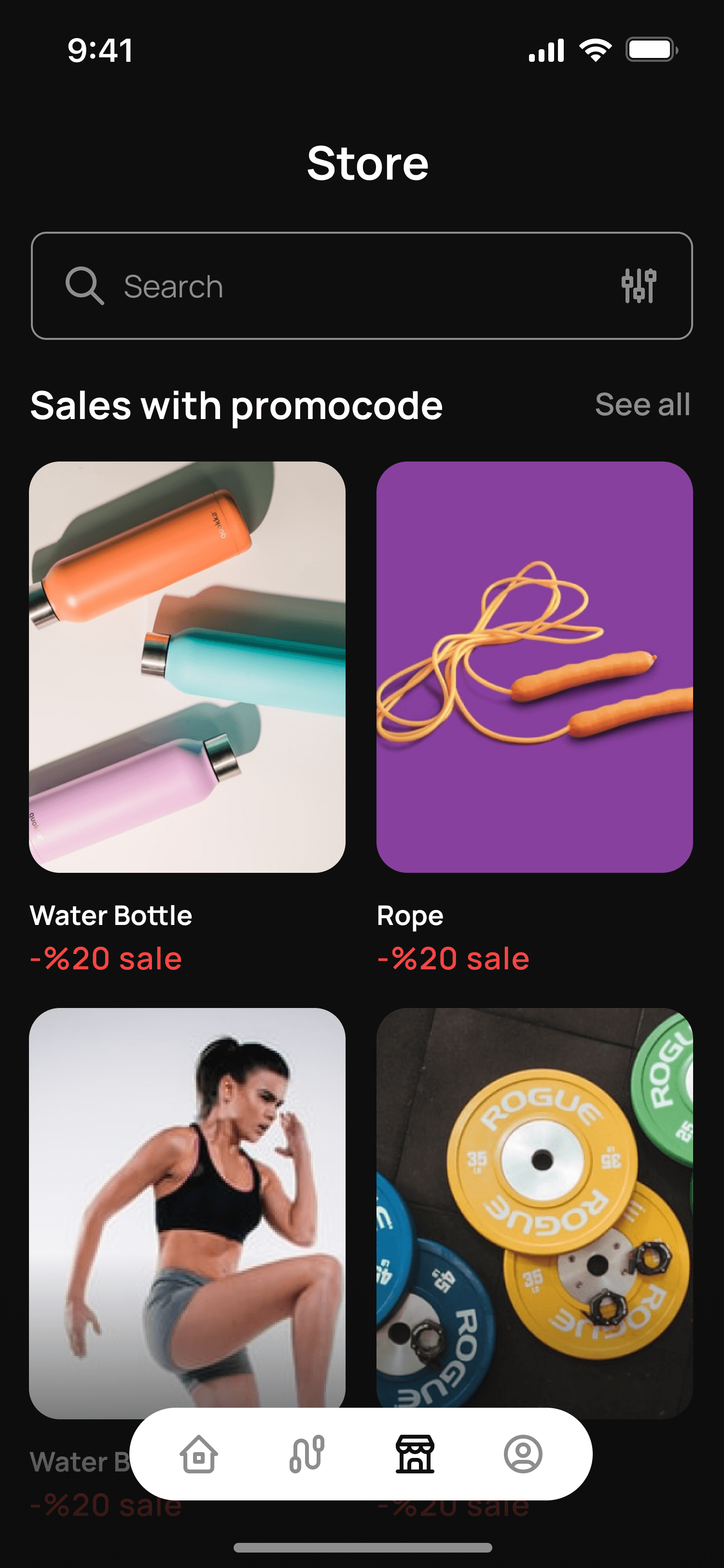This screenshot has height=1568, width=724.
Task: Go to the Home tab
Action: click(x=199, y=1454)
